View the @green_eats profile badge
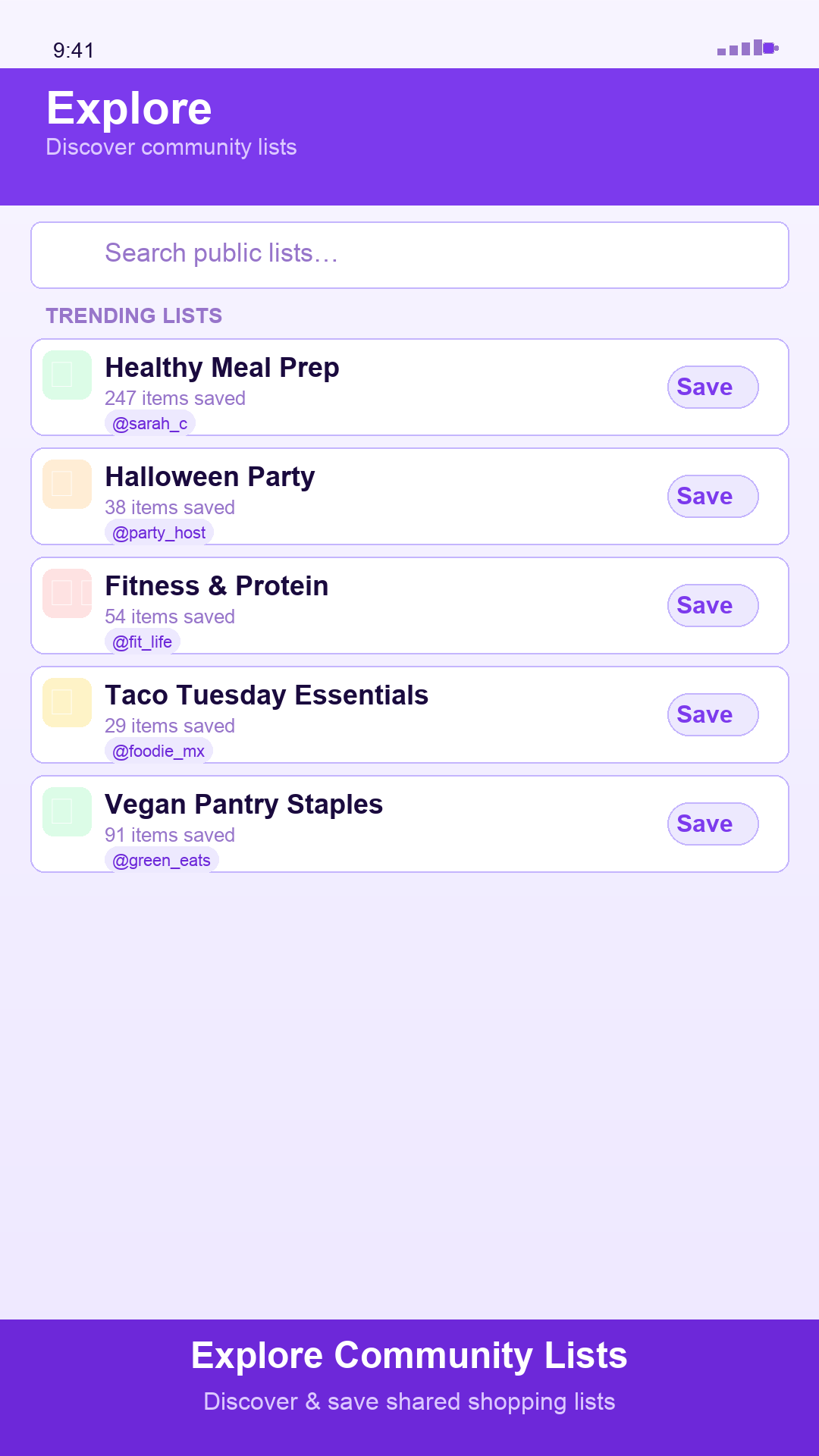This screenshot has height=1456, width=819. [x=161, y=860]
